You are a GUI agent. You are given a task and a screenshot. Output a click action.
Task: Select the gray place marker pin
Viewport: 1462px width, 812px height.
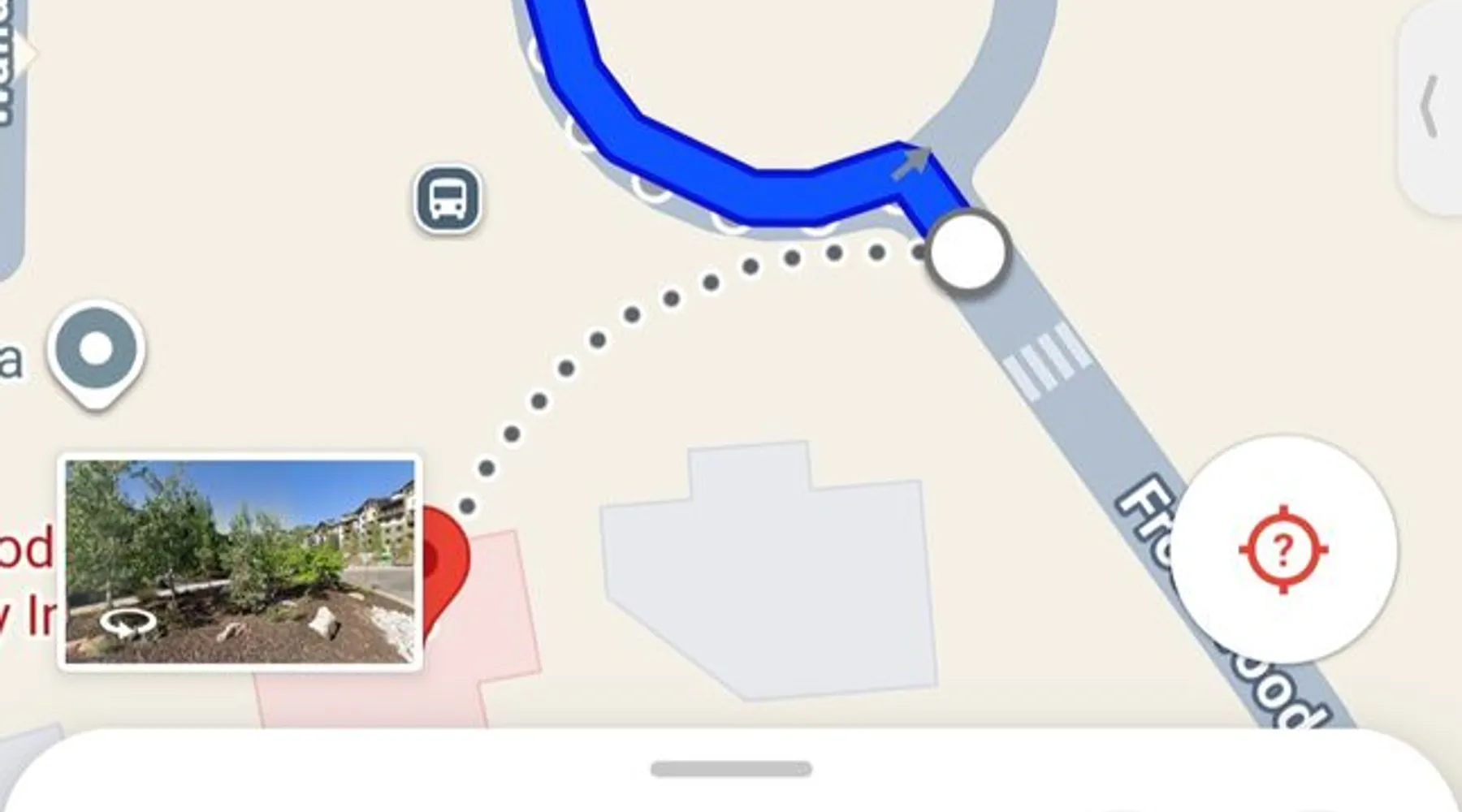point(96,351)
